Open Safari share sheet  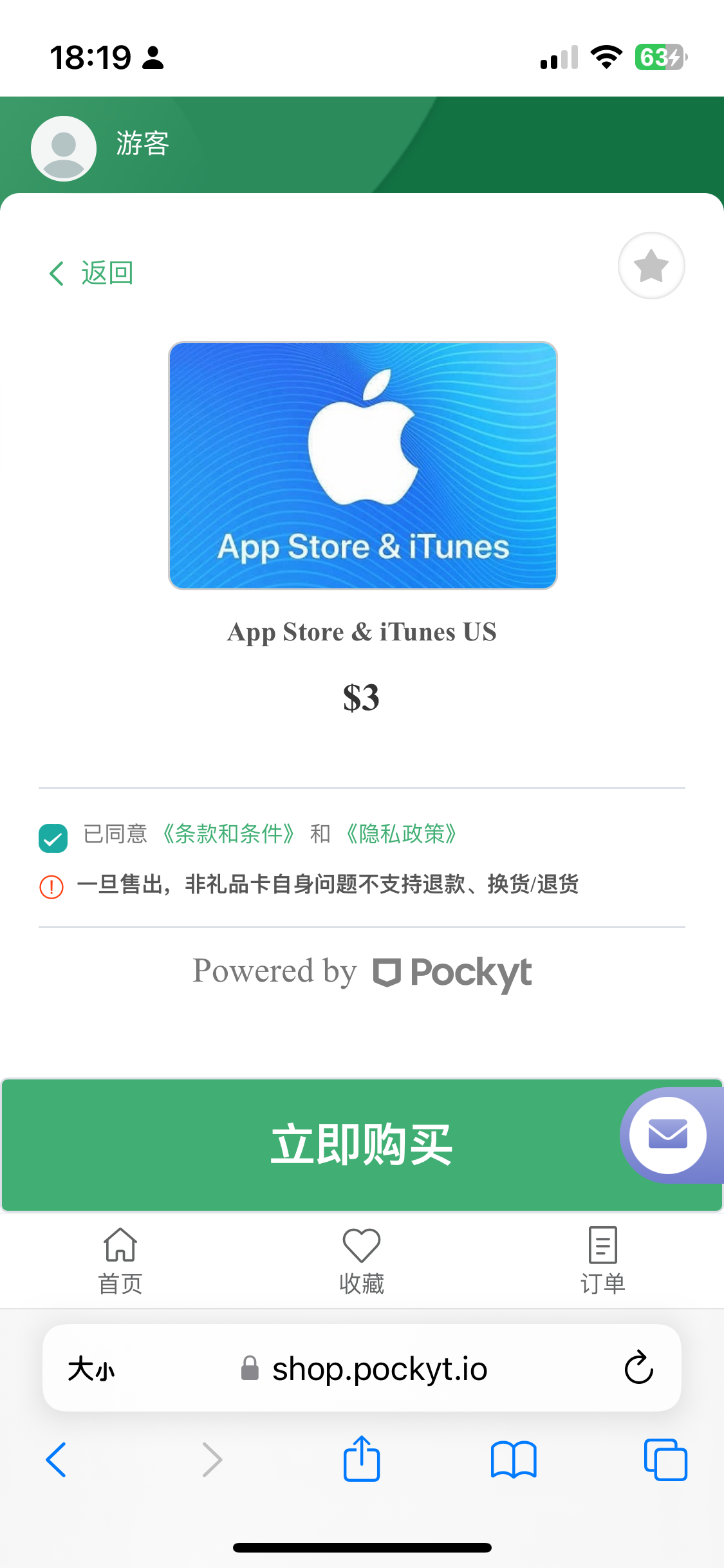point(362,1459)
